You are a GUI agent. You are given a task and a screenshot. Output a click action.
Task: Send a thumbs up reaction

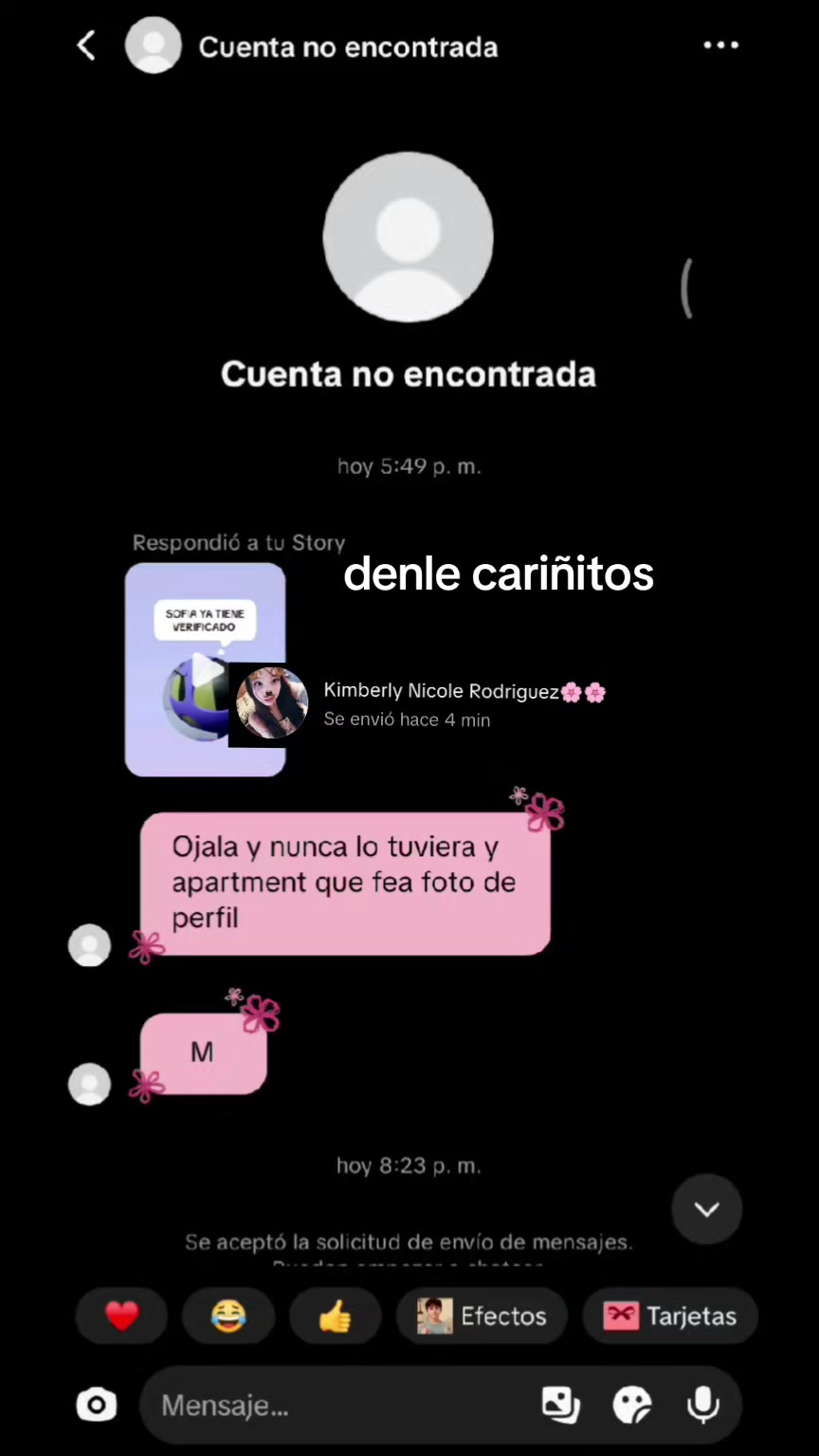tap(335, 1316)
